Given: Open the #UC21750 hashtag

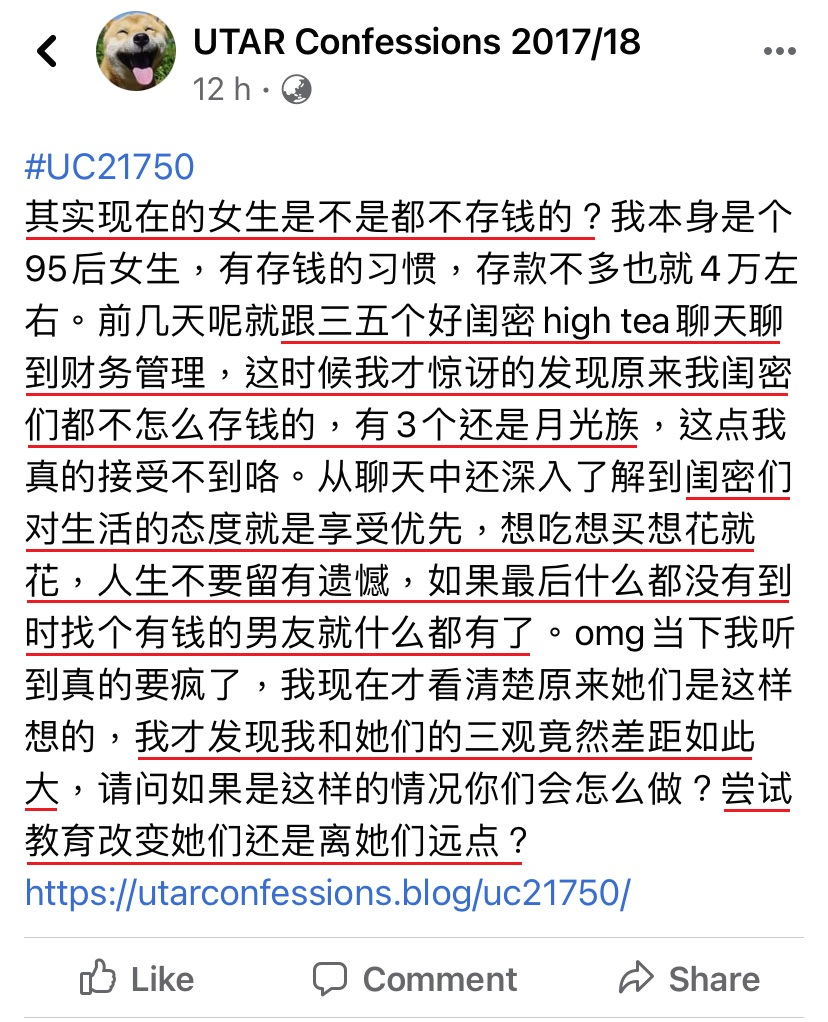Looking at the screenshot, I should pos(109,166).
